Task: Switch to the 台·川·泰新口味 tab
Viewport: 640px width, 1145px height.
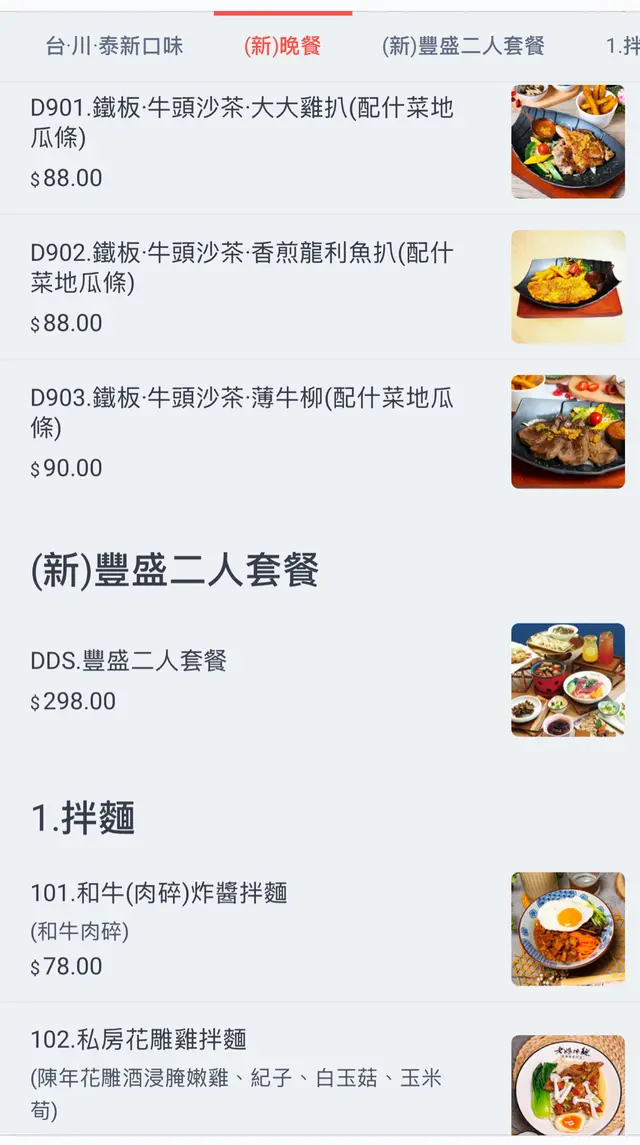Action: click(x=115, y=46)
